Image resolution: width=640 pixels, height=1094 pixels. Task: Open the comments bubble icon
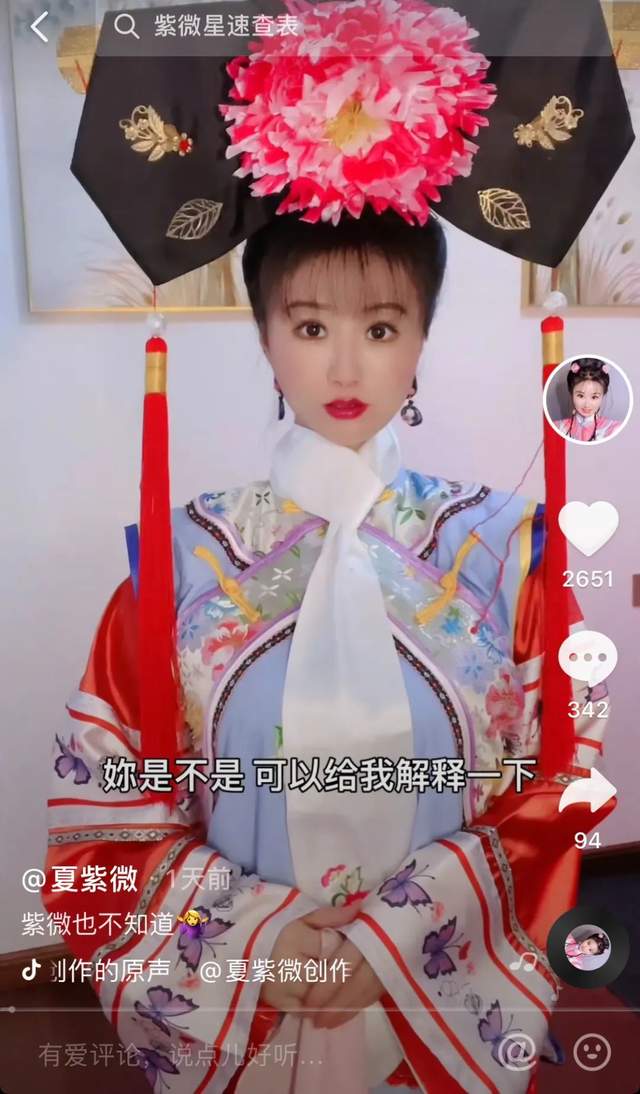point(587,659)
